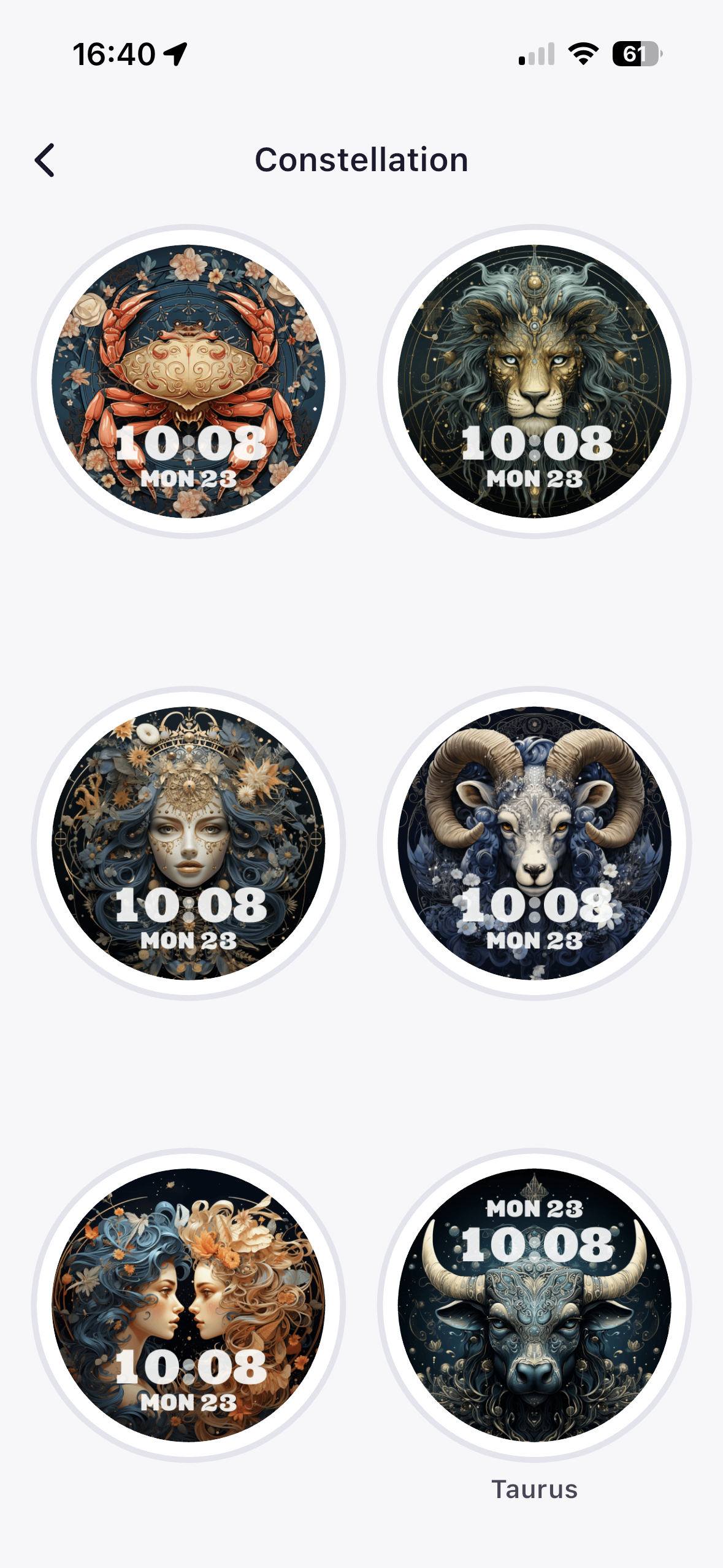
Task: Go back from the Constellation screen
Action: 45,160
